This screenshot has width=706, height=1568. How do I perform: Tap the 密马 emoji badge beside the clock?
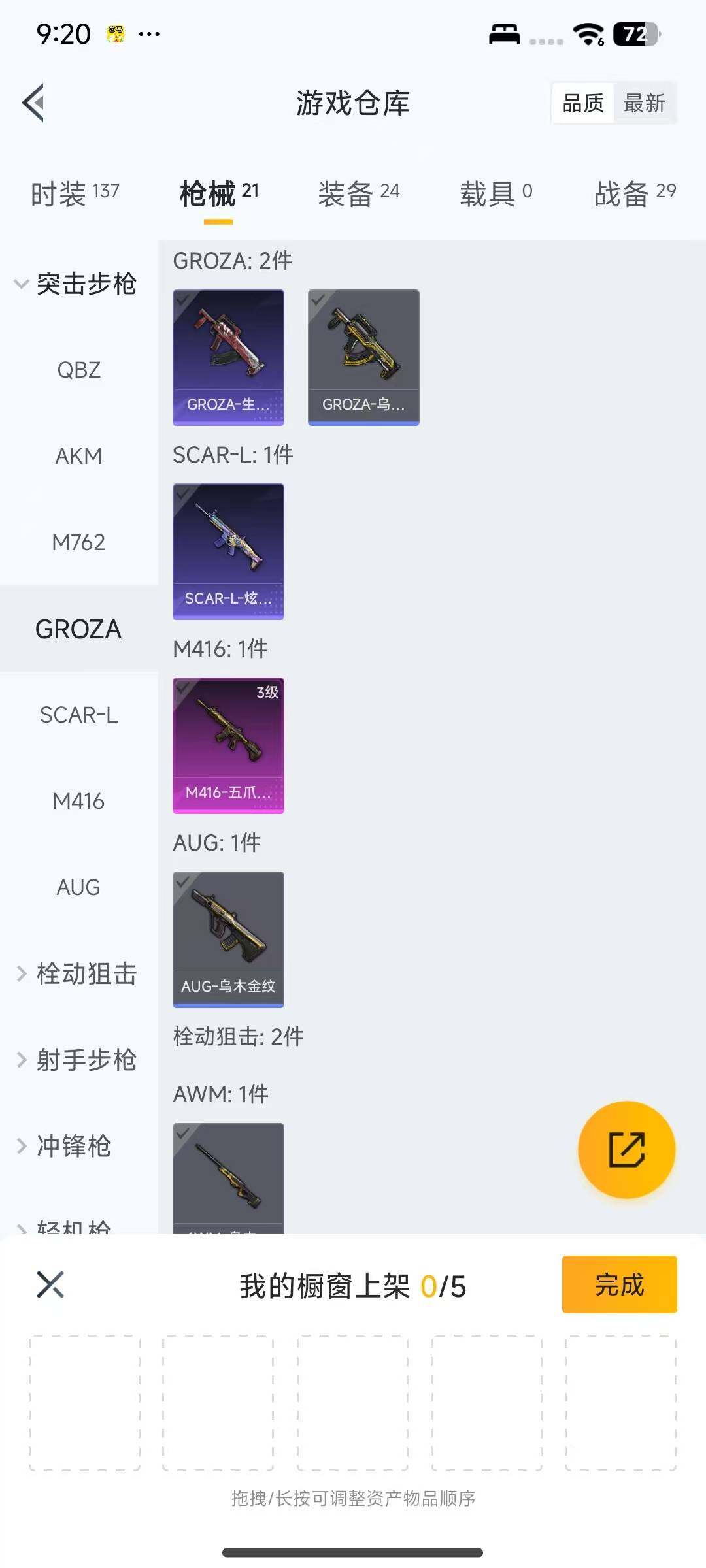tap(114, 33)
